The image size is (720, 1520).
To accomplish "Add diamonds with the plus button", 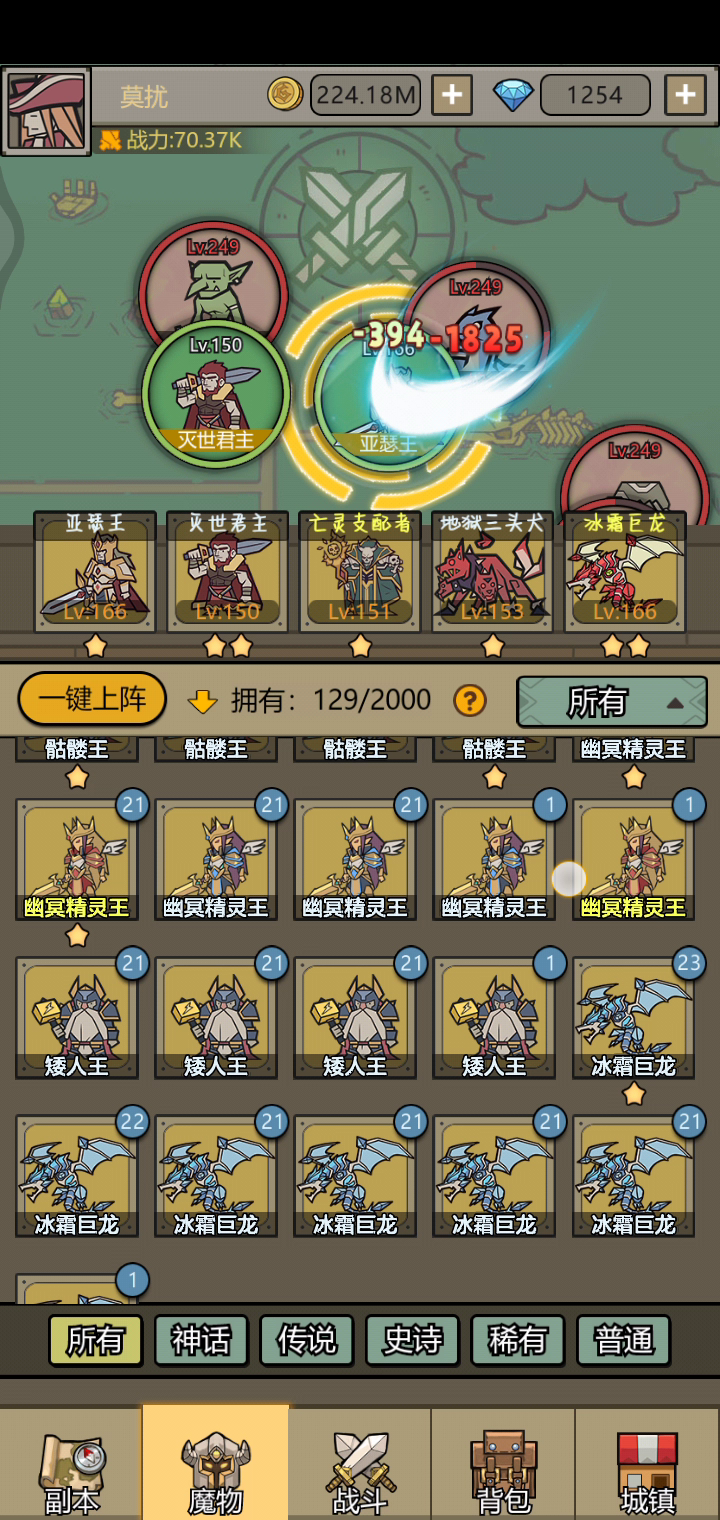I will pos(685,95).
